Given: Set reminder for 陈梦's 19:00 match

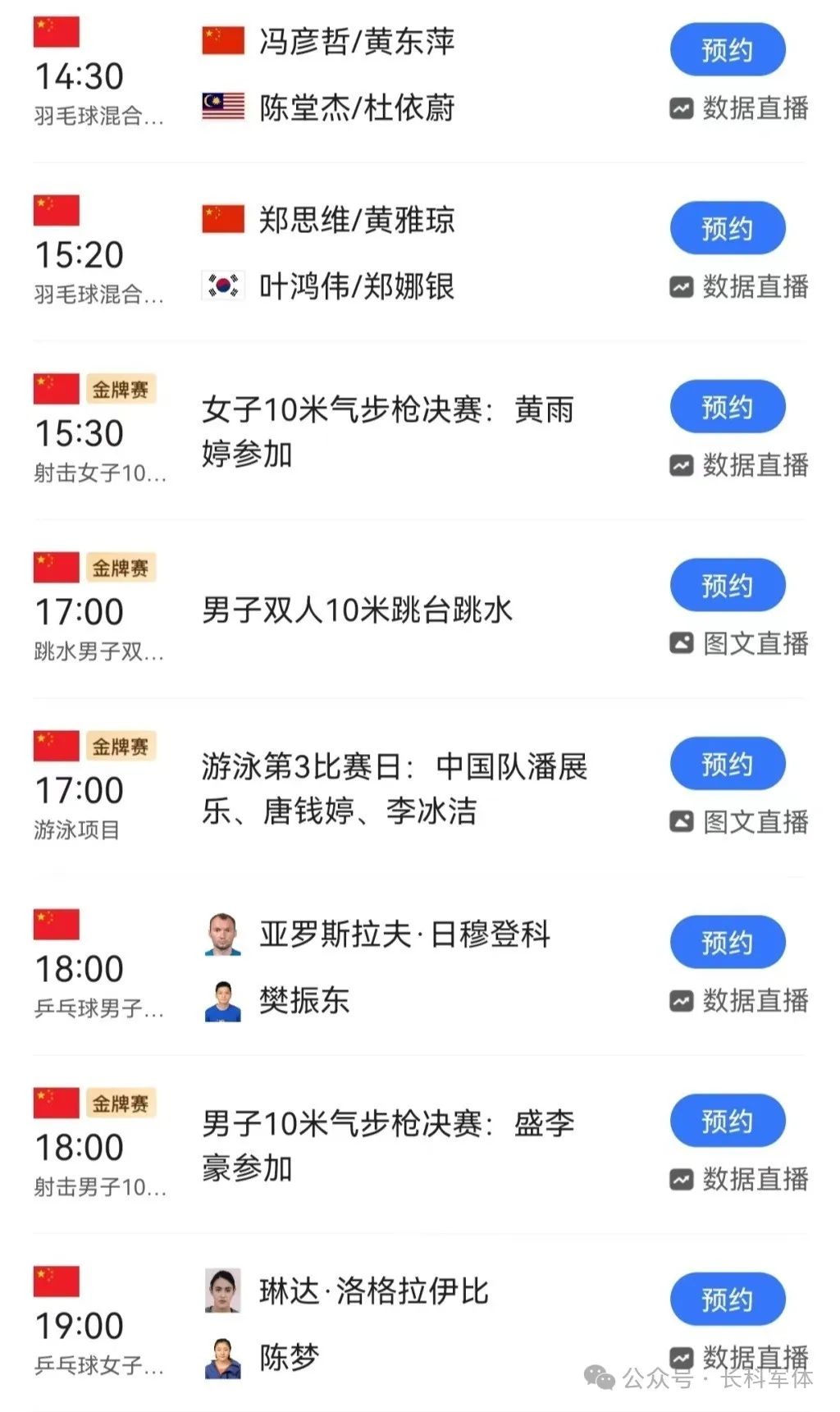Looking at the screenshot, I should (728, 1299).
